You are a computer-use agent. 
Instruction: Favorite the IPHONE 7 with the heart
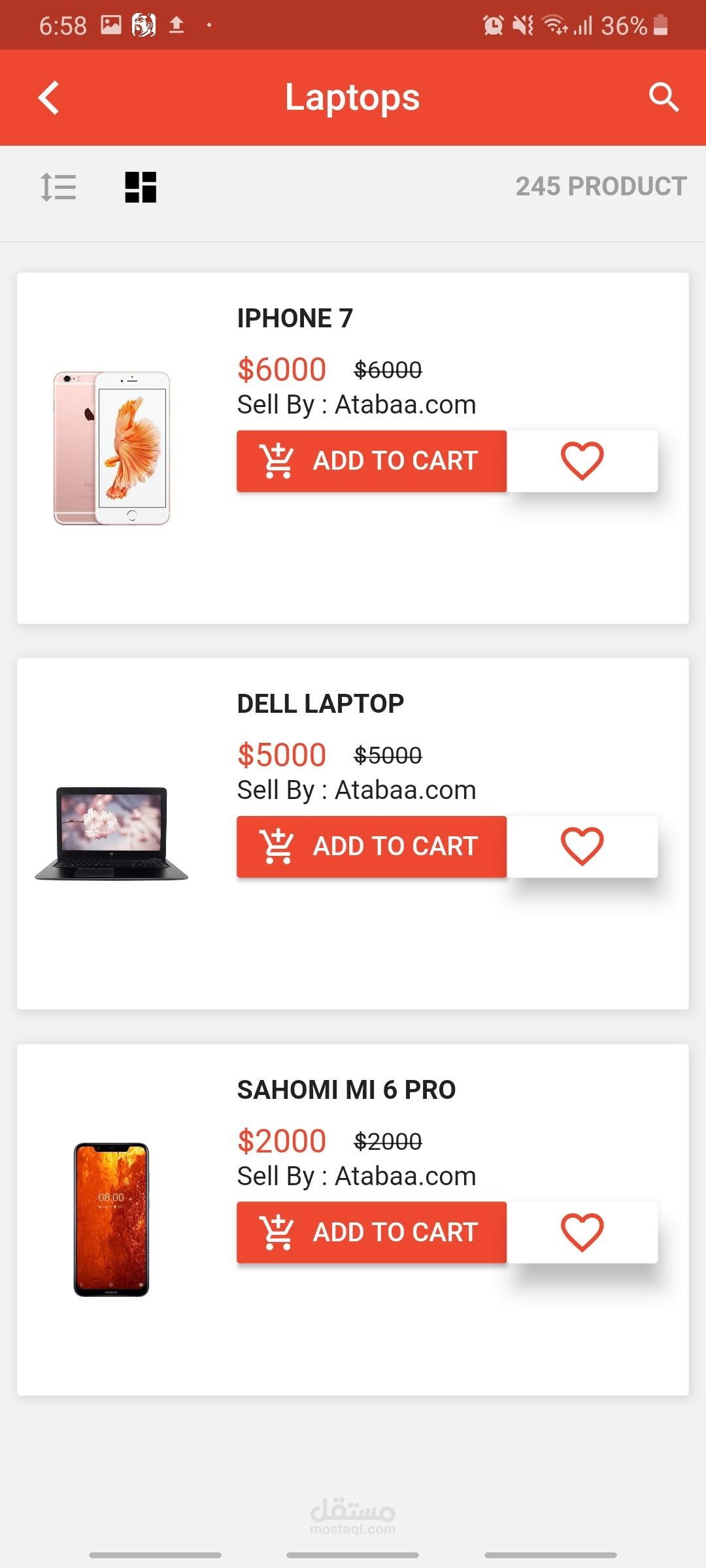click(x=582, y=461)
